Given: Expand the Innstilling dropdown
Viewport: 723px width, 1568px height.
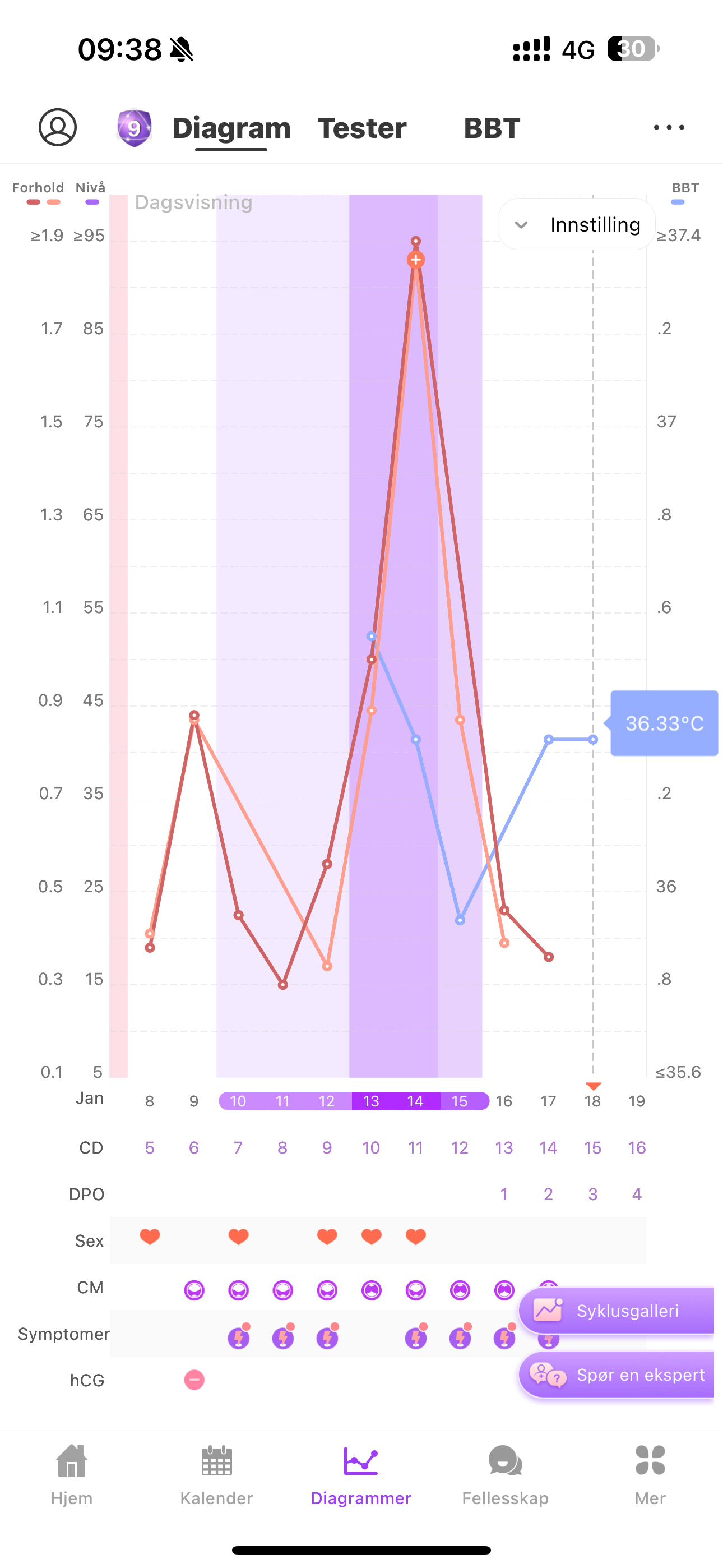Looking at the screenshot, I should coord(576,225).
